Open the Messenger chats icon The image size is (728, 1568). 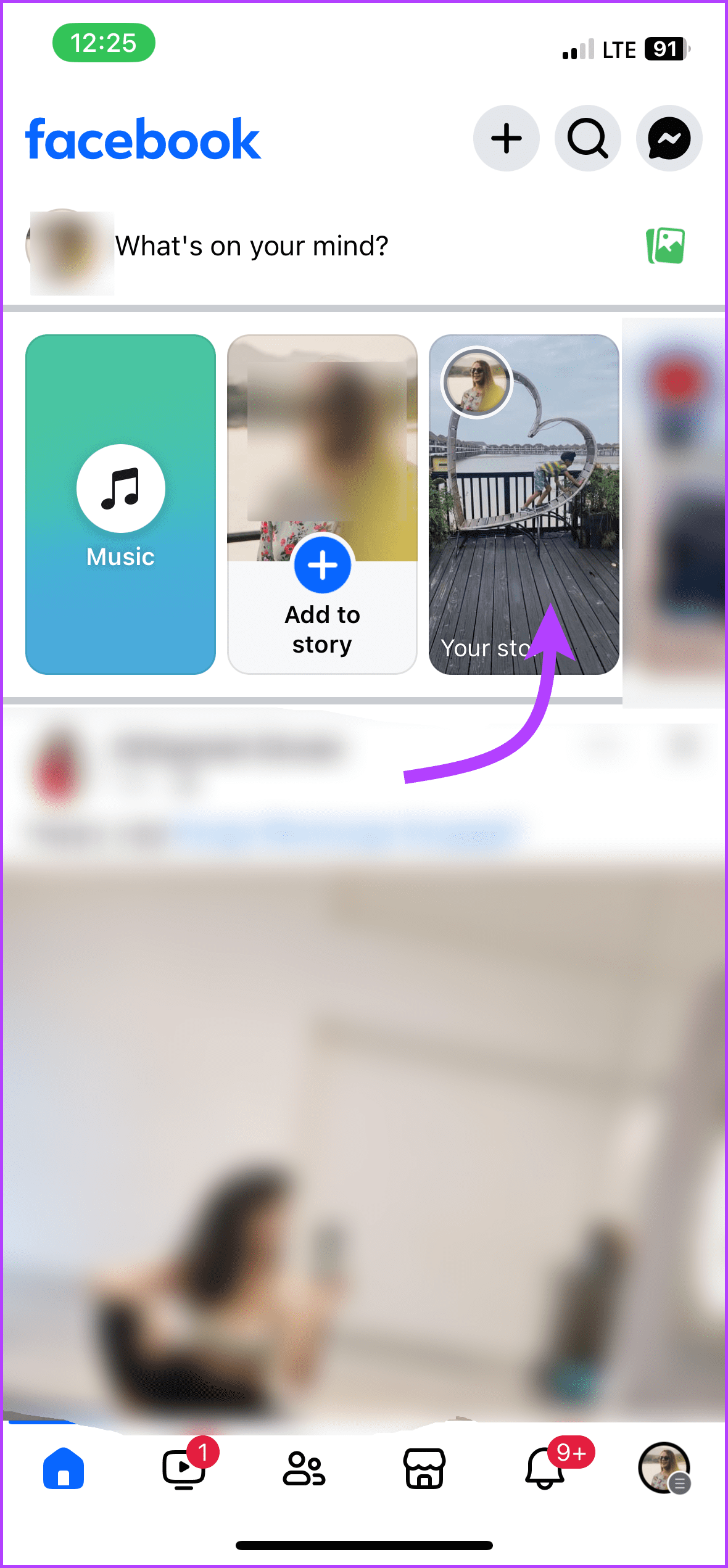(x=669, y=138)
